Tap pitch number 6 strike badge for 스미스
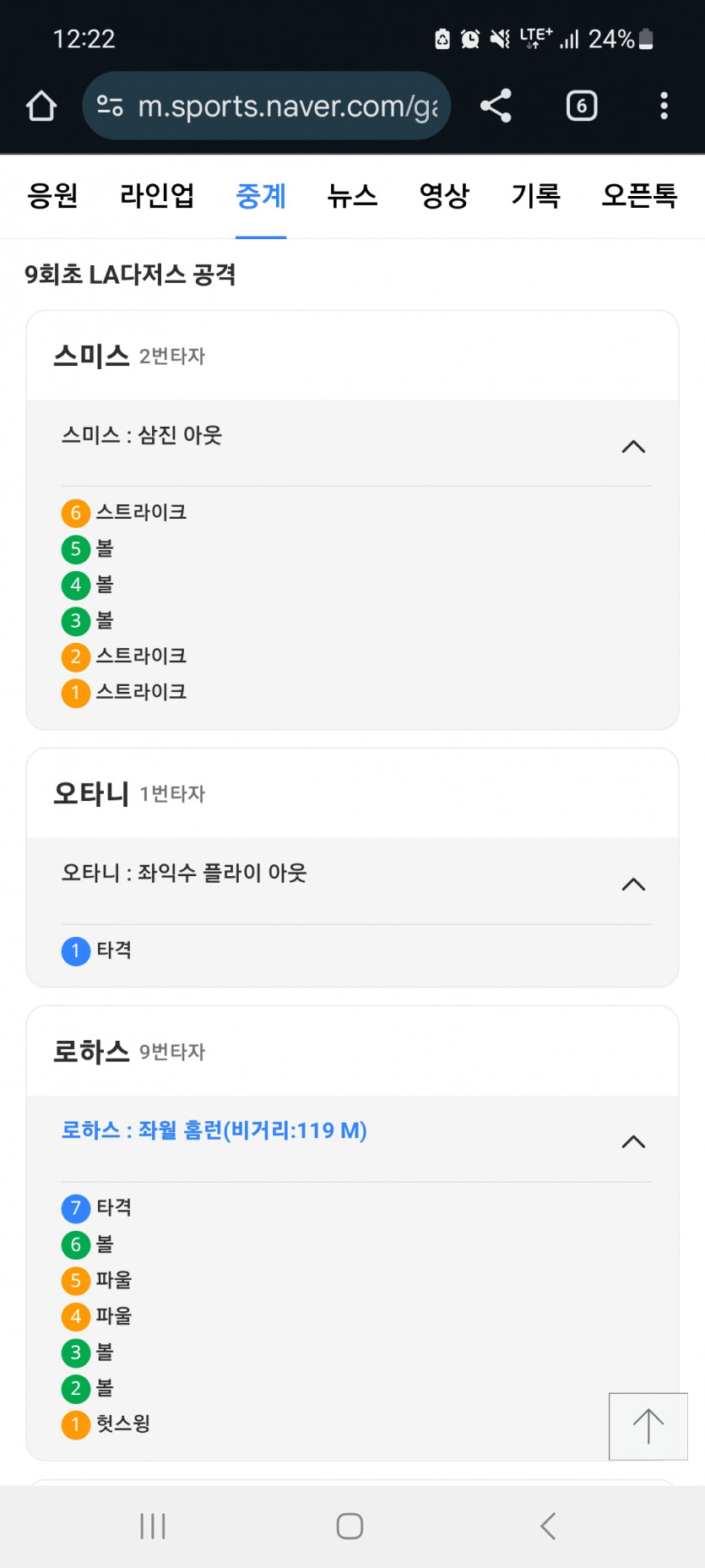 pos(76,512)
